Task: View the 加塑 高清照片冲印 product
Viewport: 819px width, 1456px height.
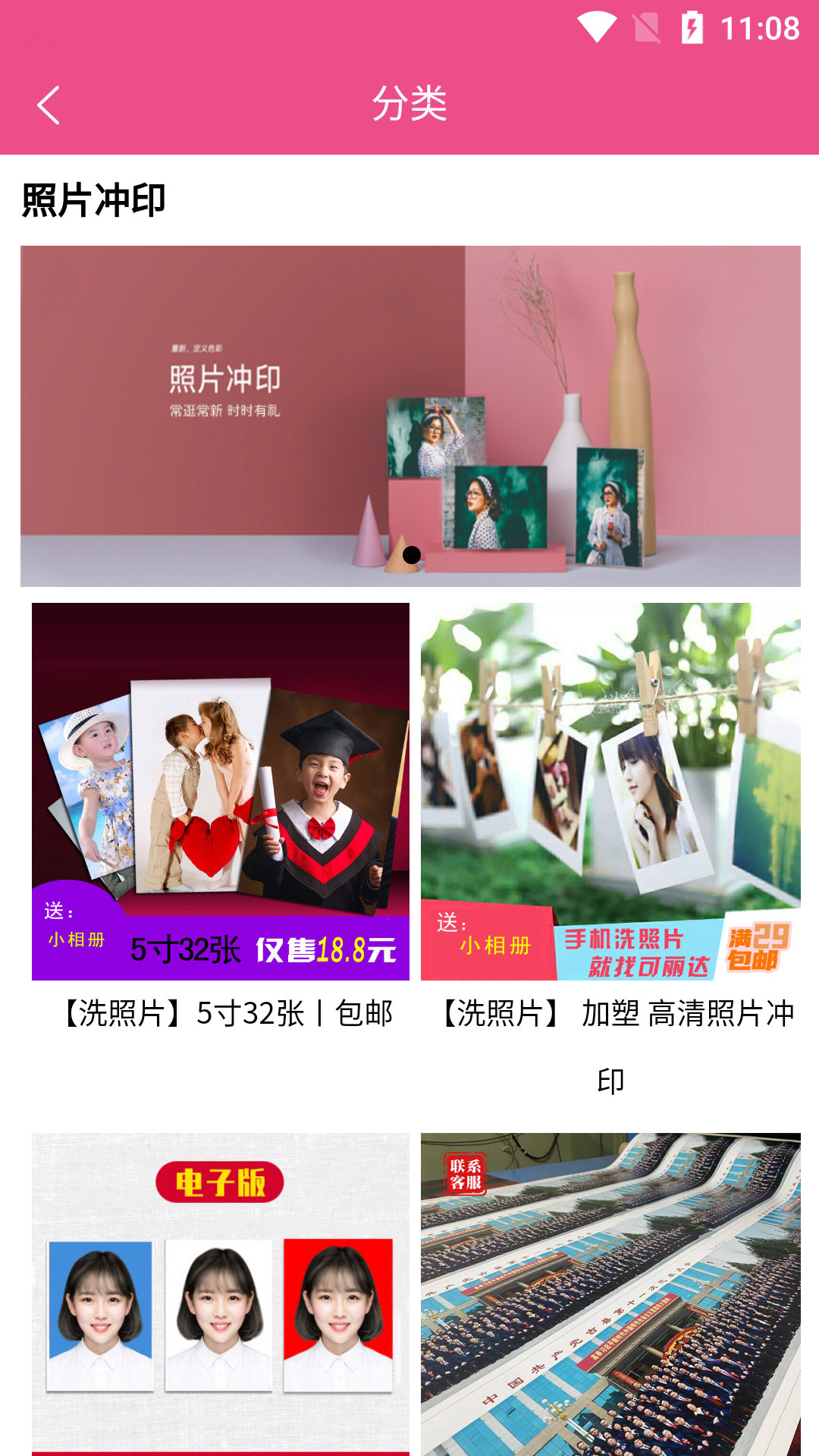Action: 610,791
